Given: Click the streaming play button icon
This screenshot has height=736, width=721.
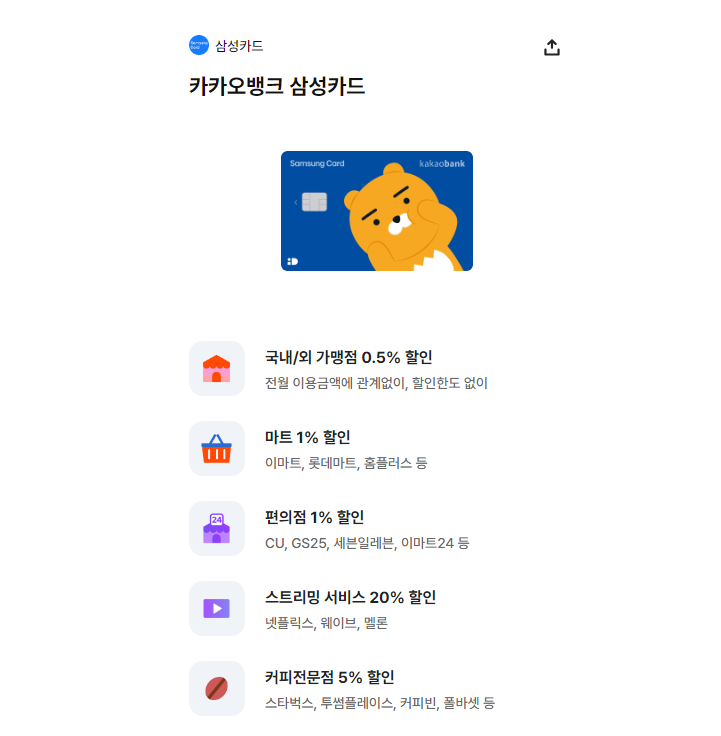Looking at the screenshot, I should pyautogui.click(x=217, y=608).
